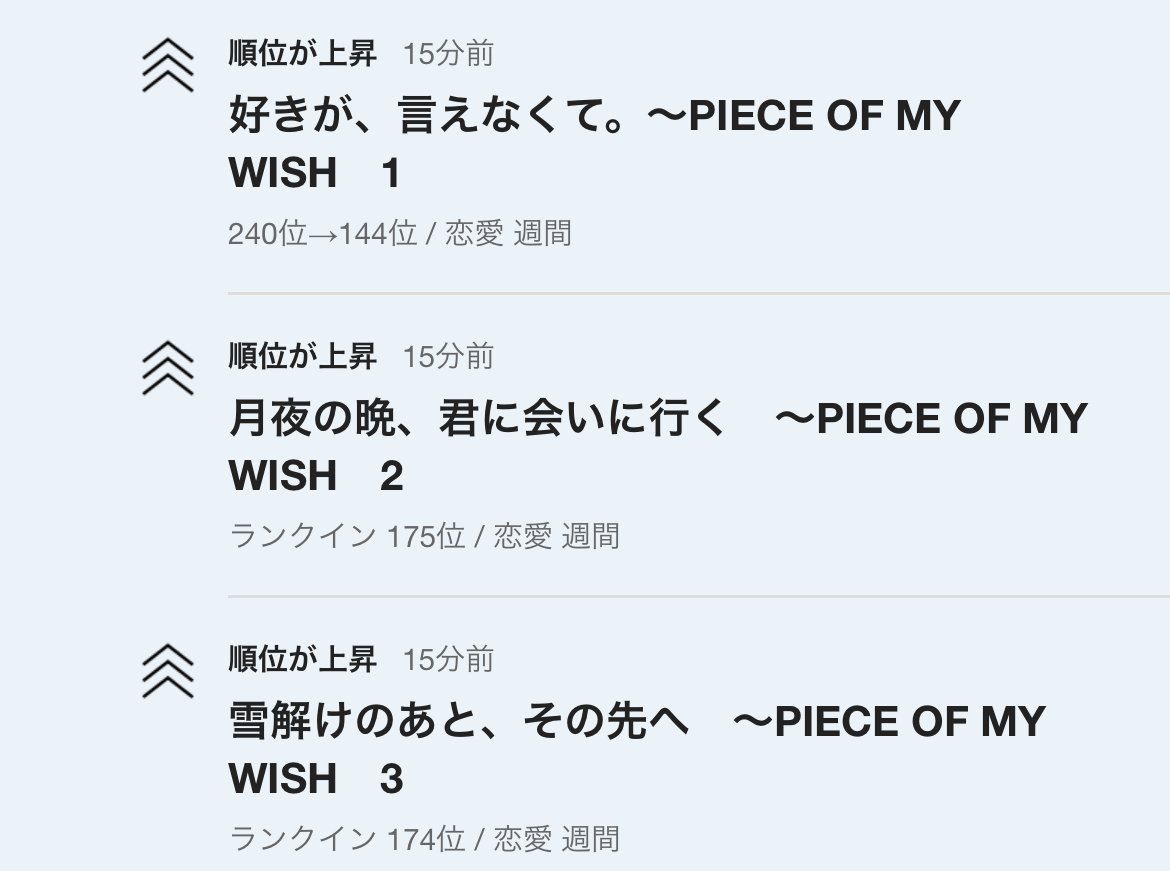Open notification for 好きが、言えなくて。 WISH 1
The width and height of the screenshot is (1170, 871).
[594, 144]
